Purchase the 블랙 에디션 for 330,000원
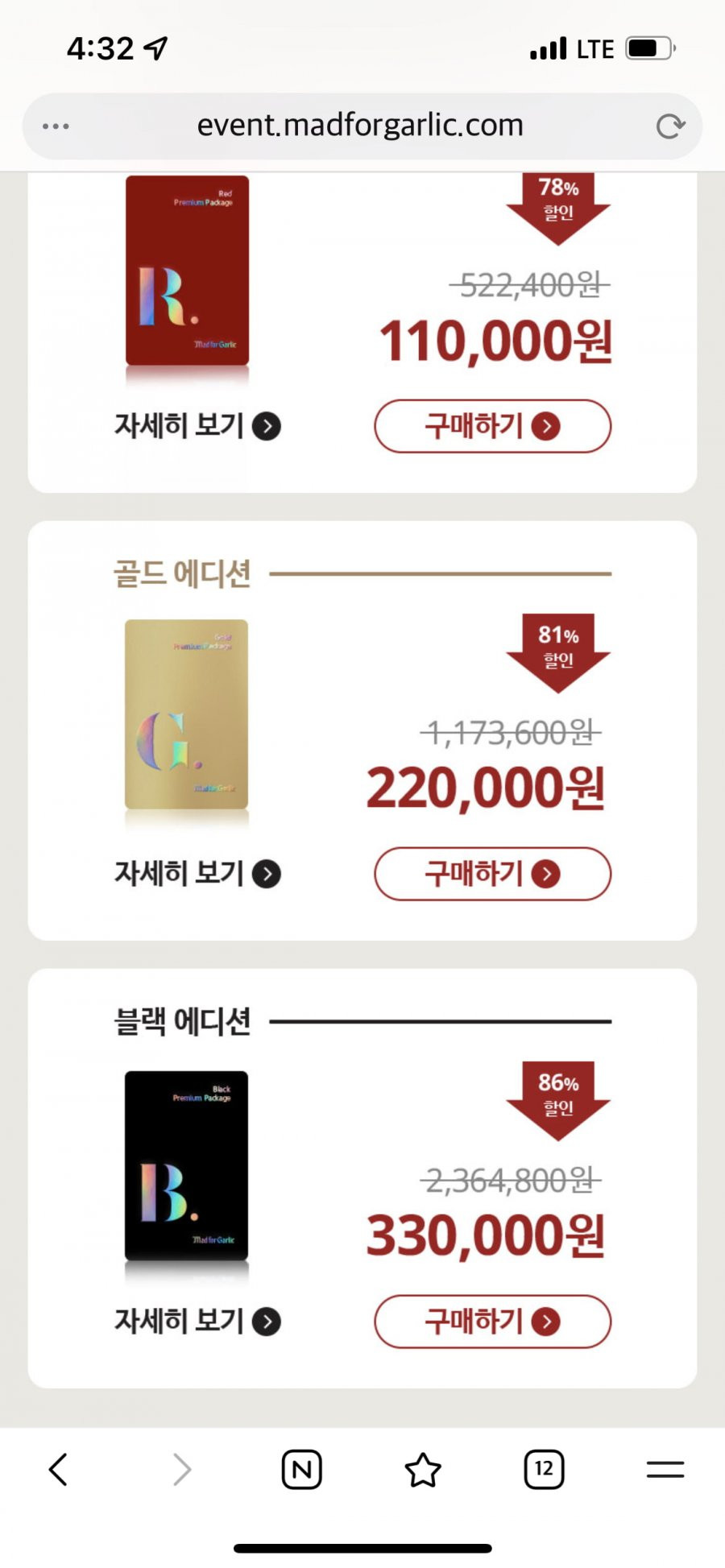This screenshot has height=1568, width=725. pos(492,1322)
